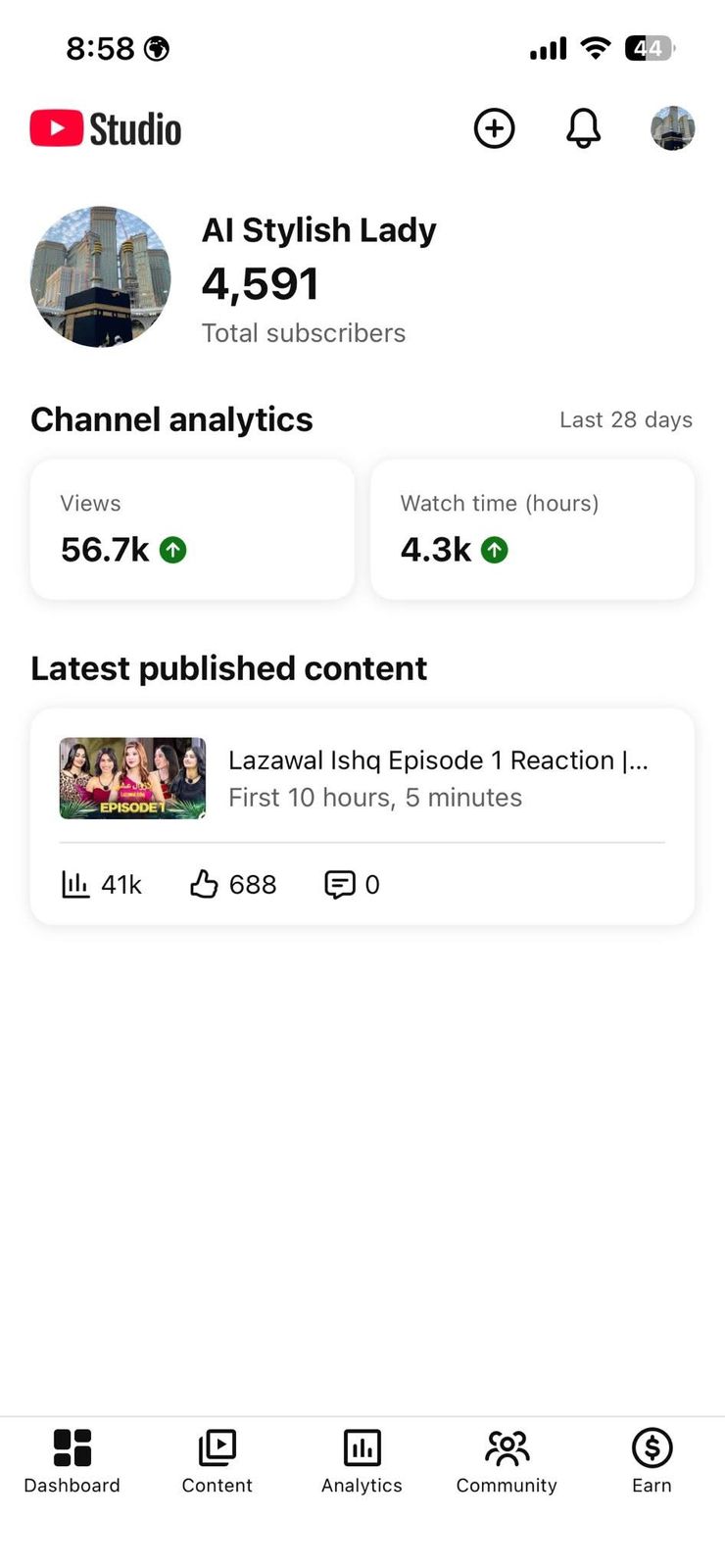Viewport: 725px width, 1568px height.
Task: Open your account profile avatar
Action: coord(672,128)
